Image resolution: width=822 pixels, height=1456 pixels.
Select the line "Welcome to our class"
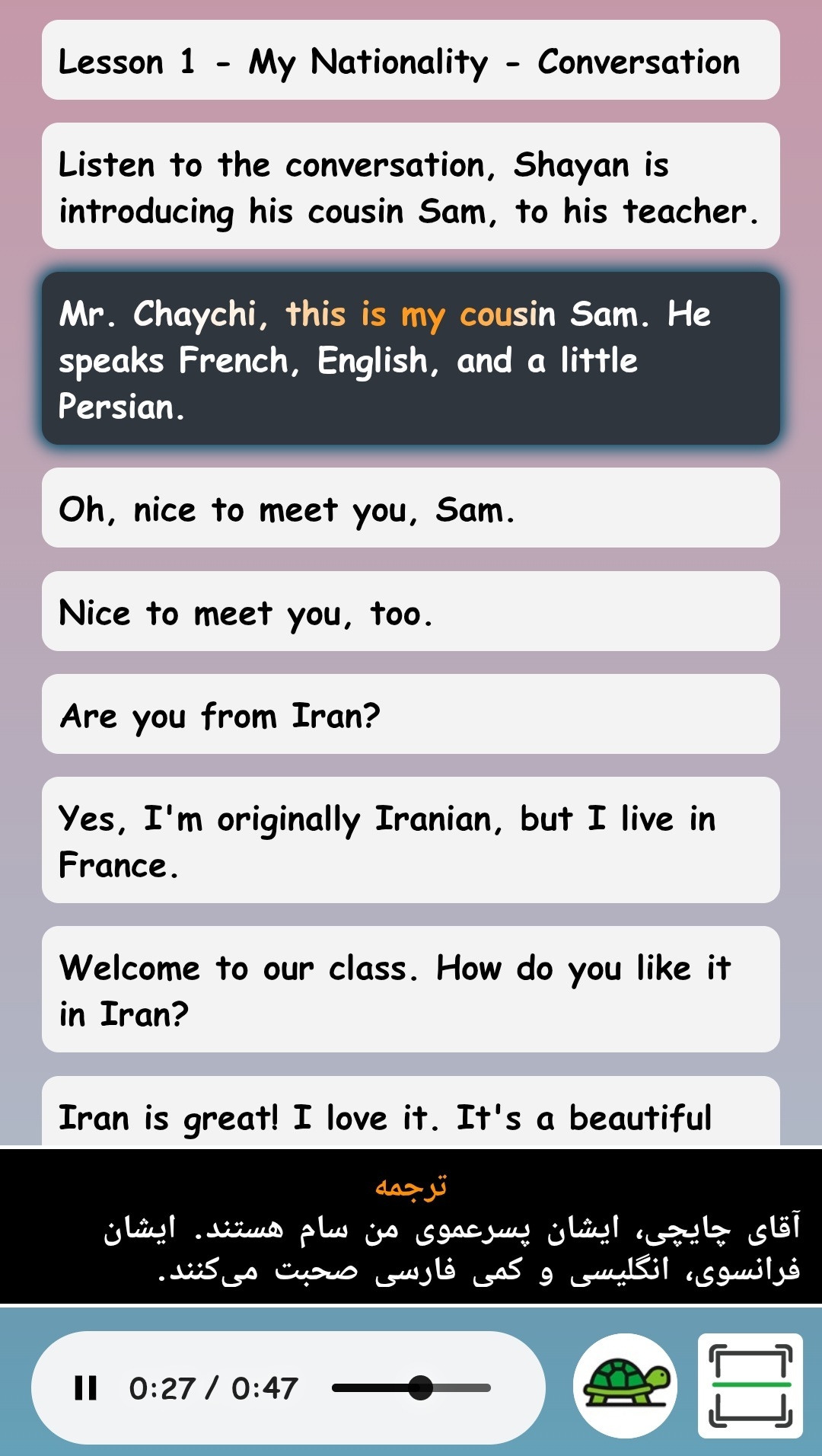[410, 989]
